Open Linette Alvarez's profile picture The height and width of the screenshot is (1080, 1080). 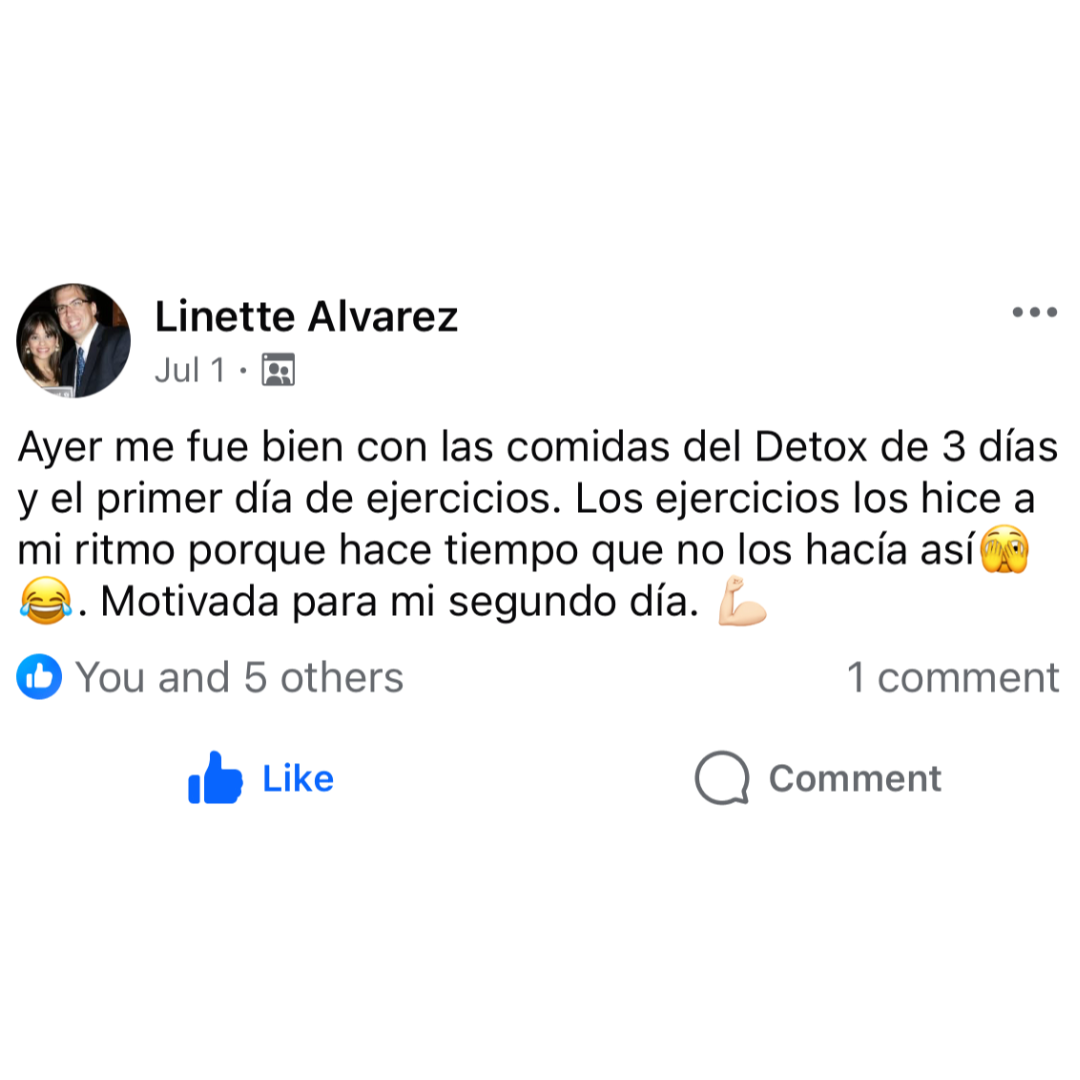pos(74,340)
